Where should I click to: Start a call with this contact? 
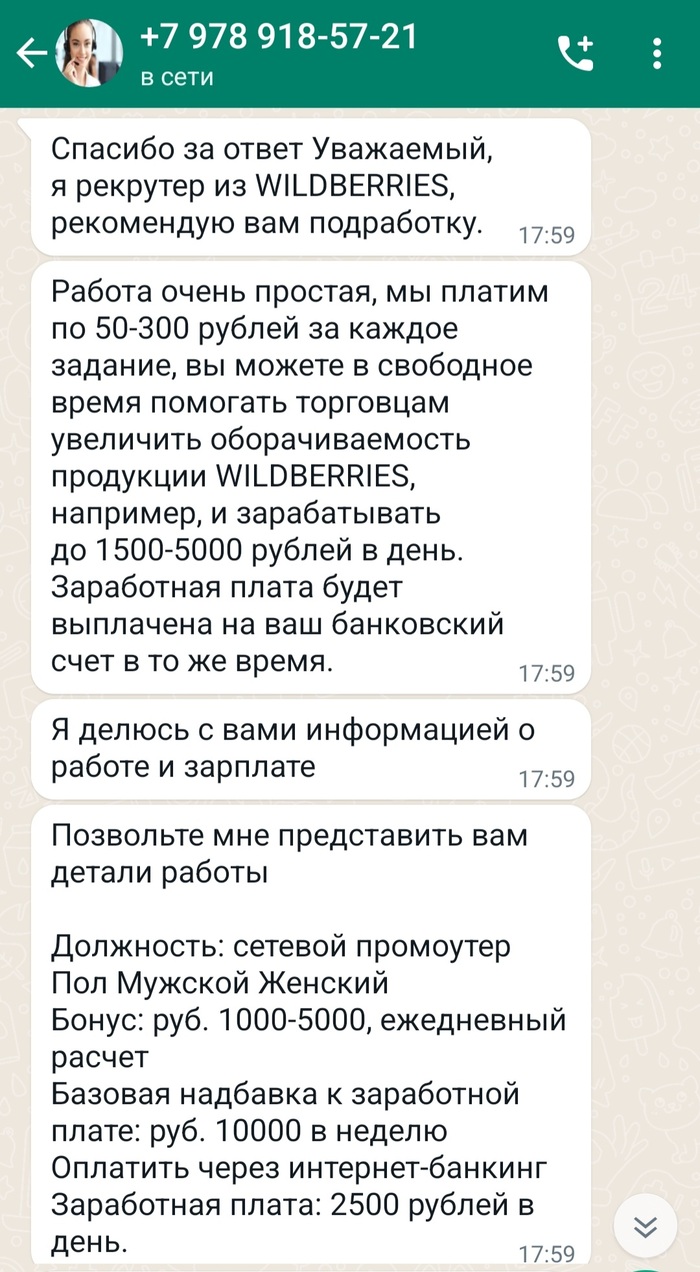click(x=575, y=53)
